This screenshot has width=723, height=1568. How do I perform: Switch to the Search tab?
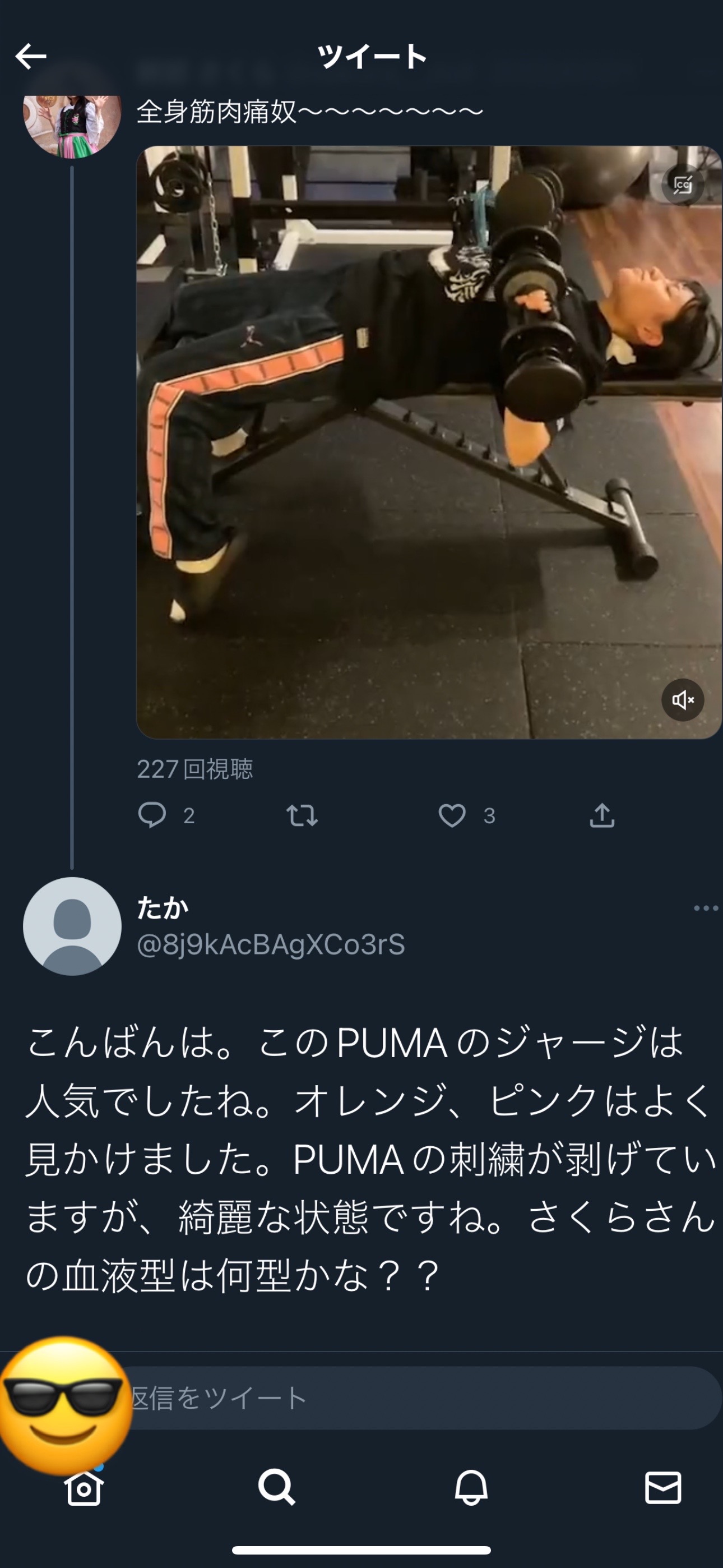click(x=277, y=1487)
